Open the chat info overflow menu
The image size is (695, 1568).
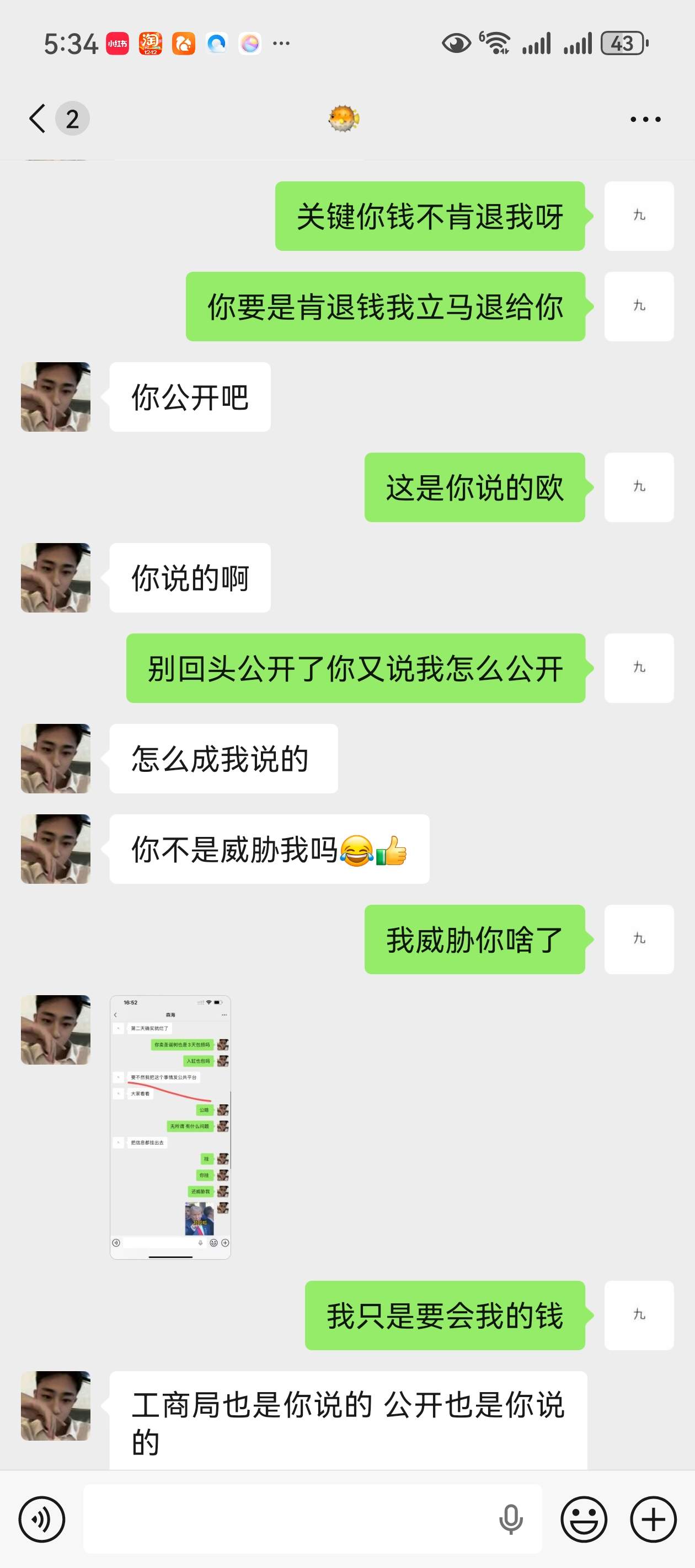coord(645,119)
